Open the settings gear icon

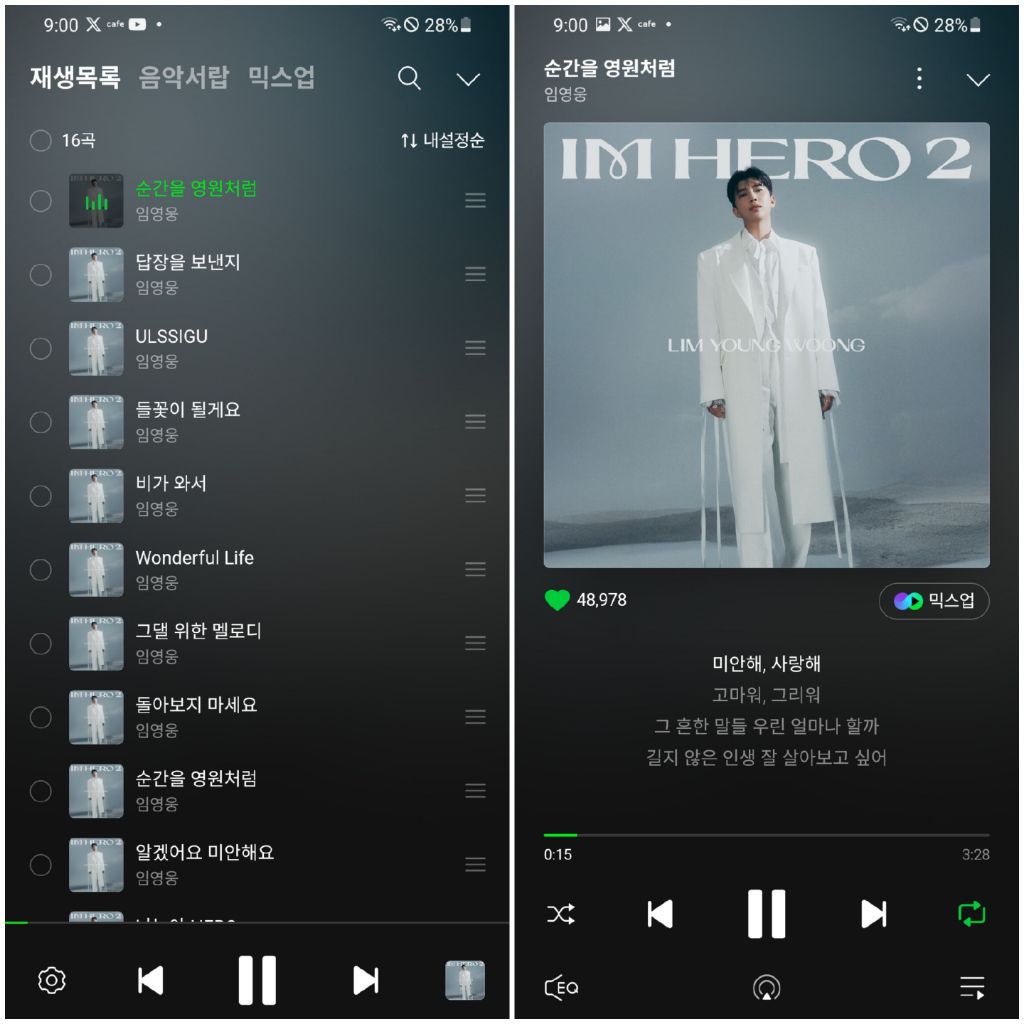52,980
